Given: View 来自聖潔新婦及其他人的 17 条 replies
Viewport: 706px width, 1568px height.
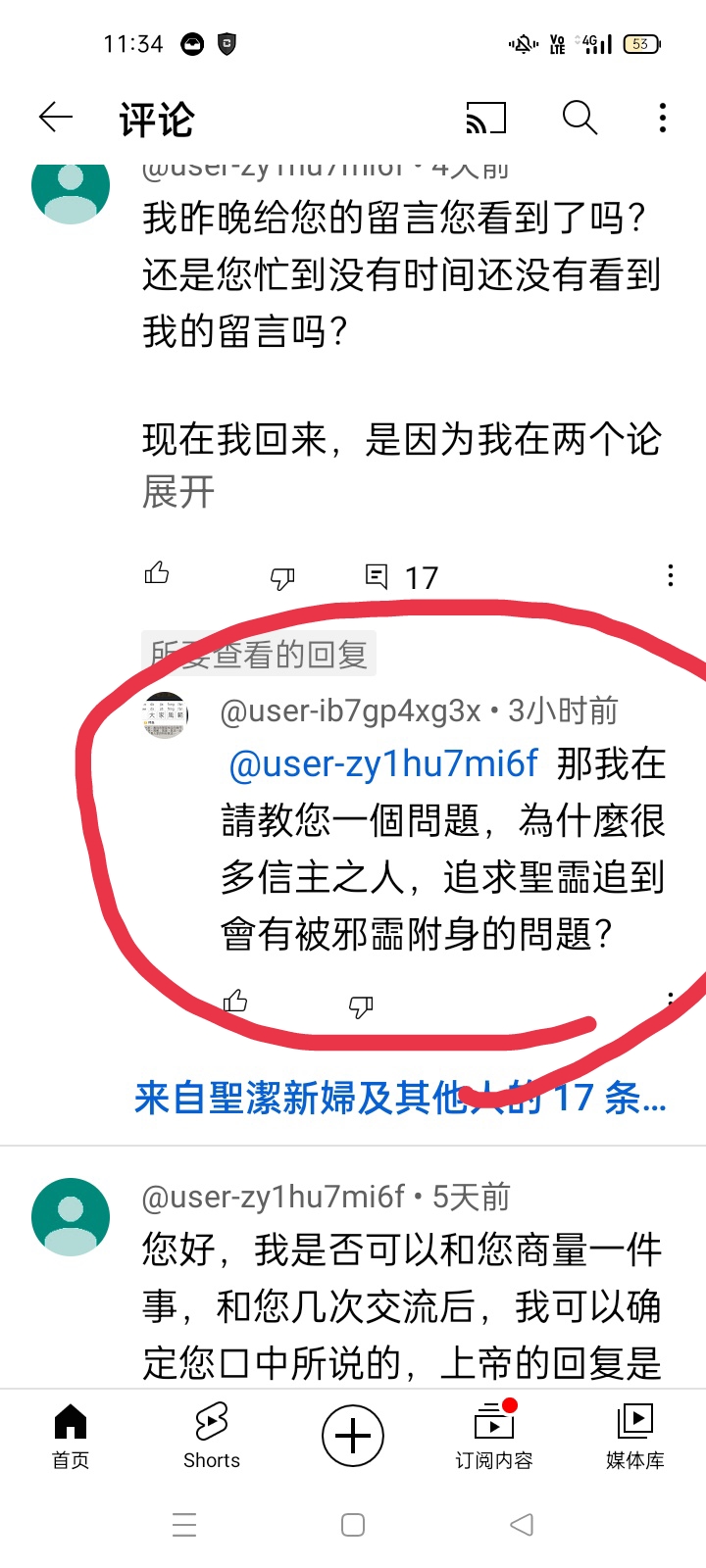Looking at the screenshot, I should coord(400,1099).
